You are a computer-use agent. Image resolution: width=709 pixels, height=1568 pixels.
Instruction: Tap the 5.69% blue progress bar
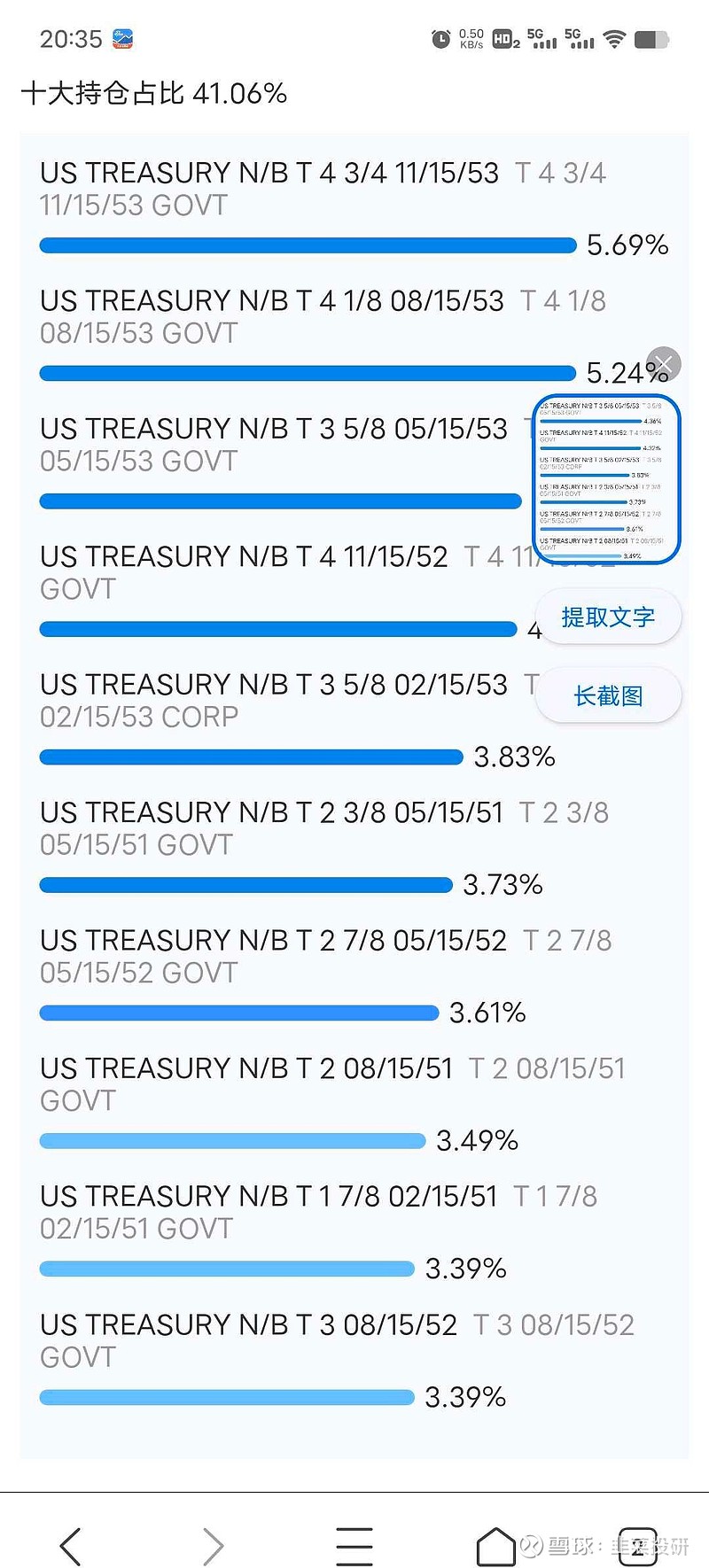click(308, 245)
